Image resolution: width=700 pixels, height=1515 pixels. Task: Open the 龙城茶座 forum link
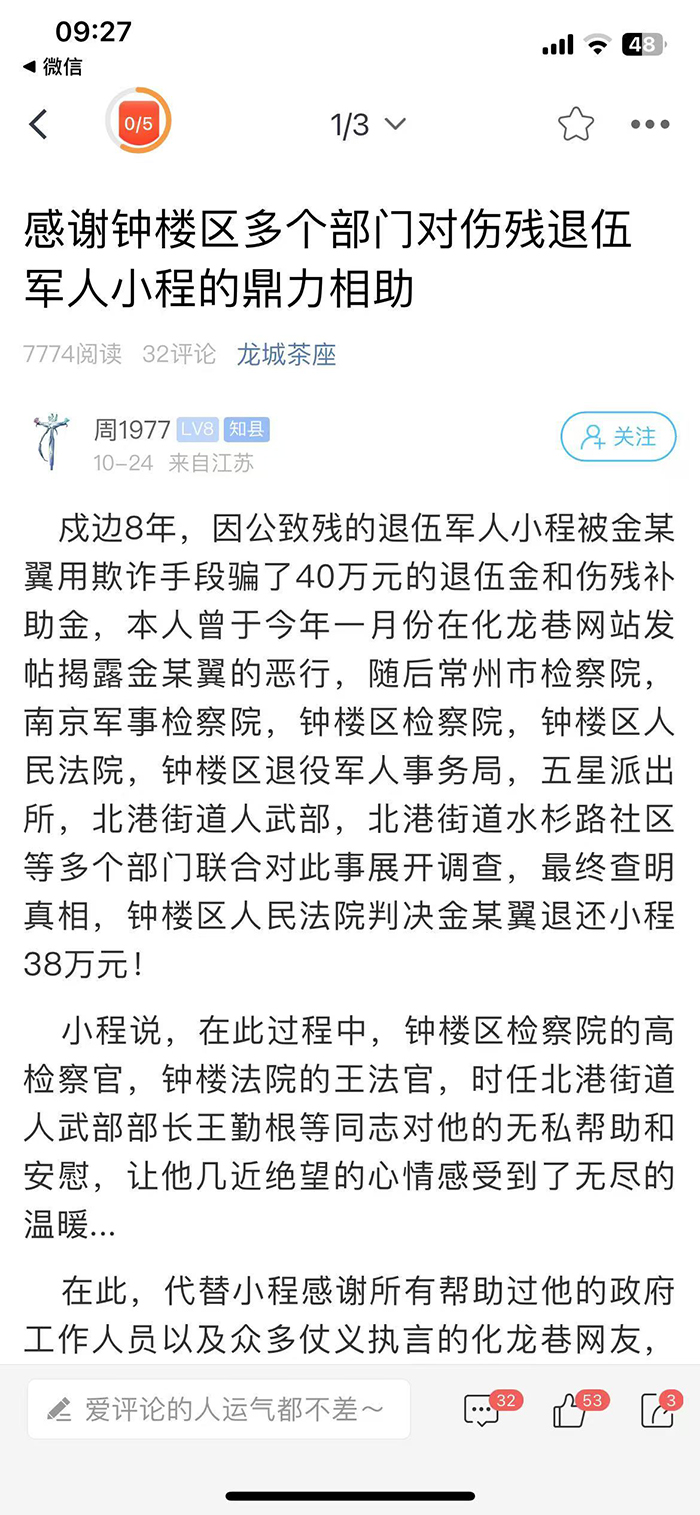tap(286, 354)
